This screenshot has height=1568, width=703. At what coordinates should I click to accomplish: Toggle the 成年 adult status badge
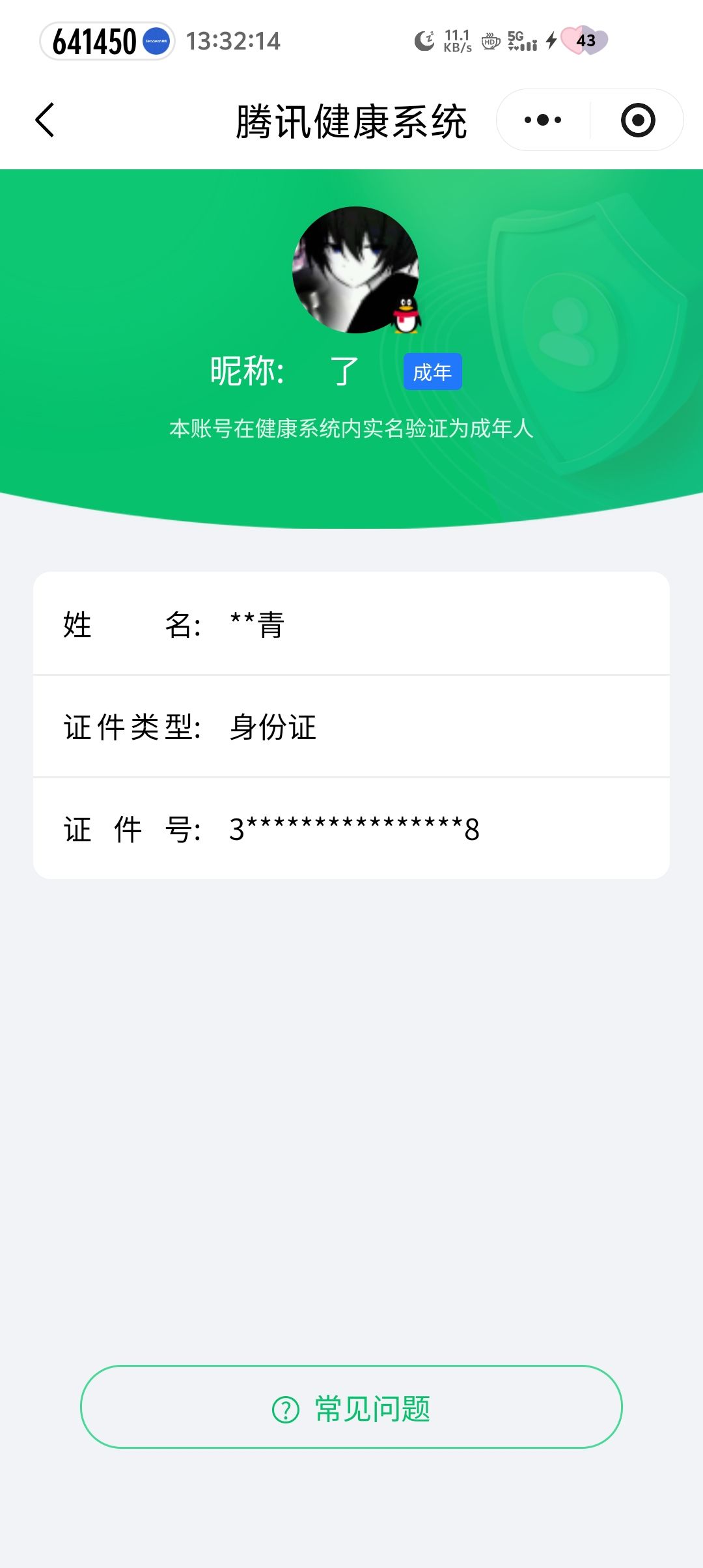(432, 371)
